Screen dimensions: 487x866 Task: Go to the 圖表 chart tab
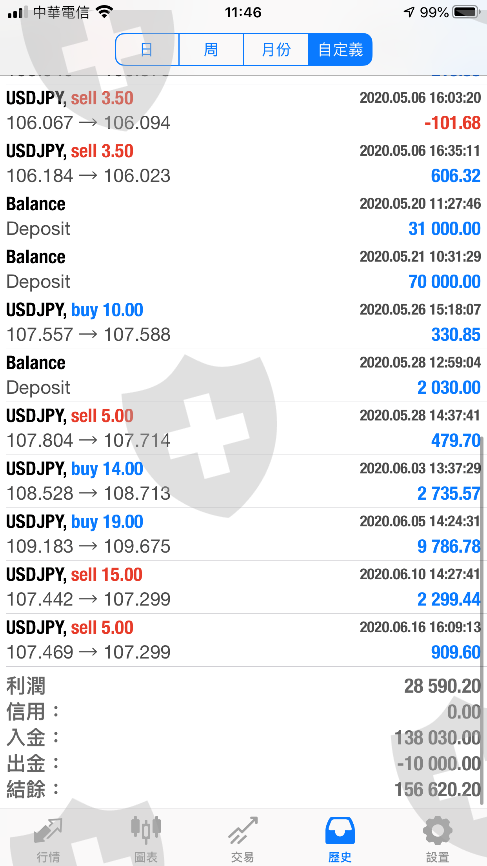click(146, 838)
